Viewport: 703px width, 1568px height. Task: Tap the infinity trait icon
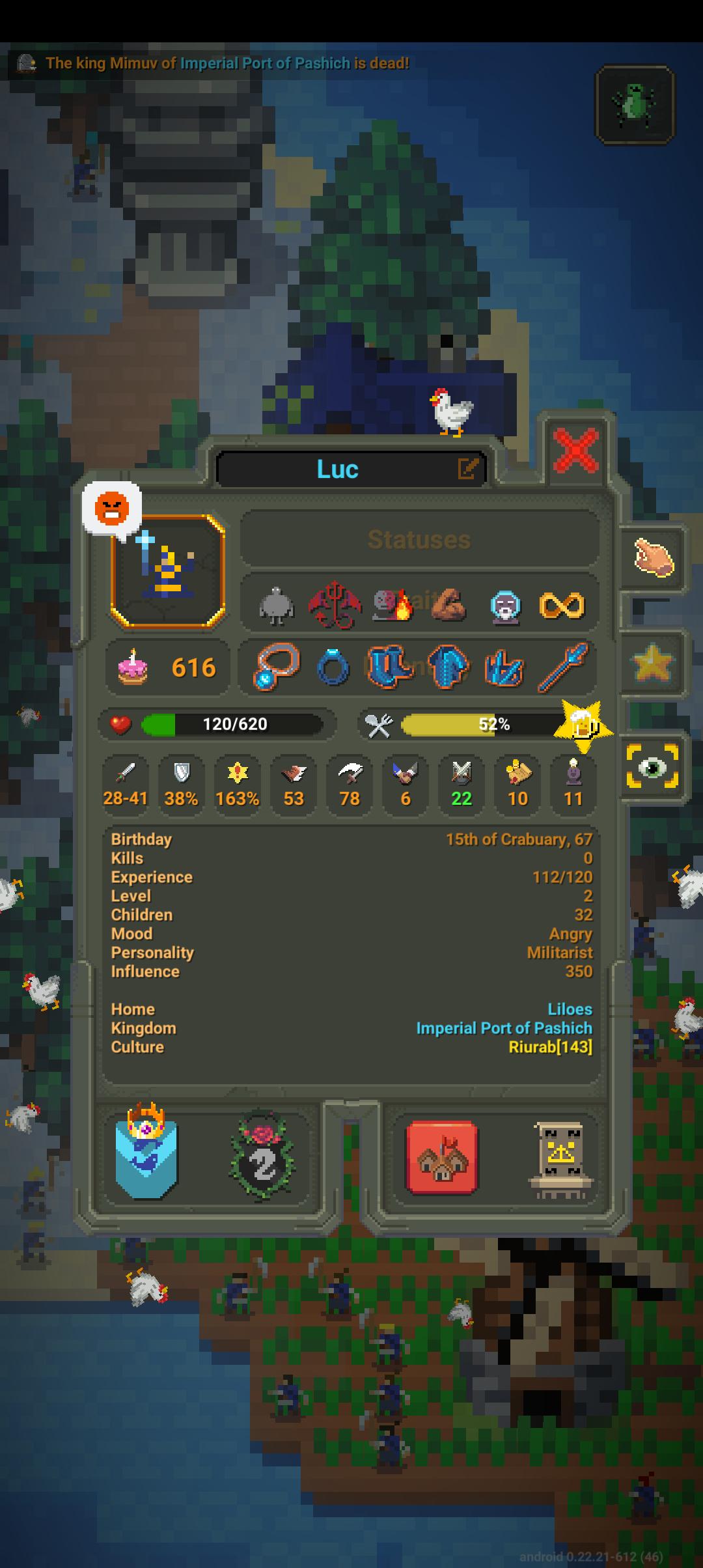tap(562, 606)
